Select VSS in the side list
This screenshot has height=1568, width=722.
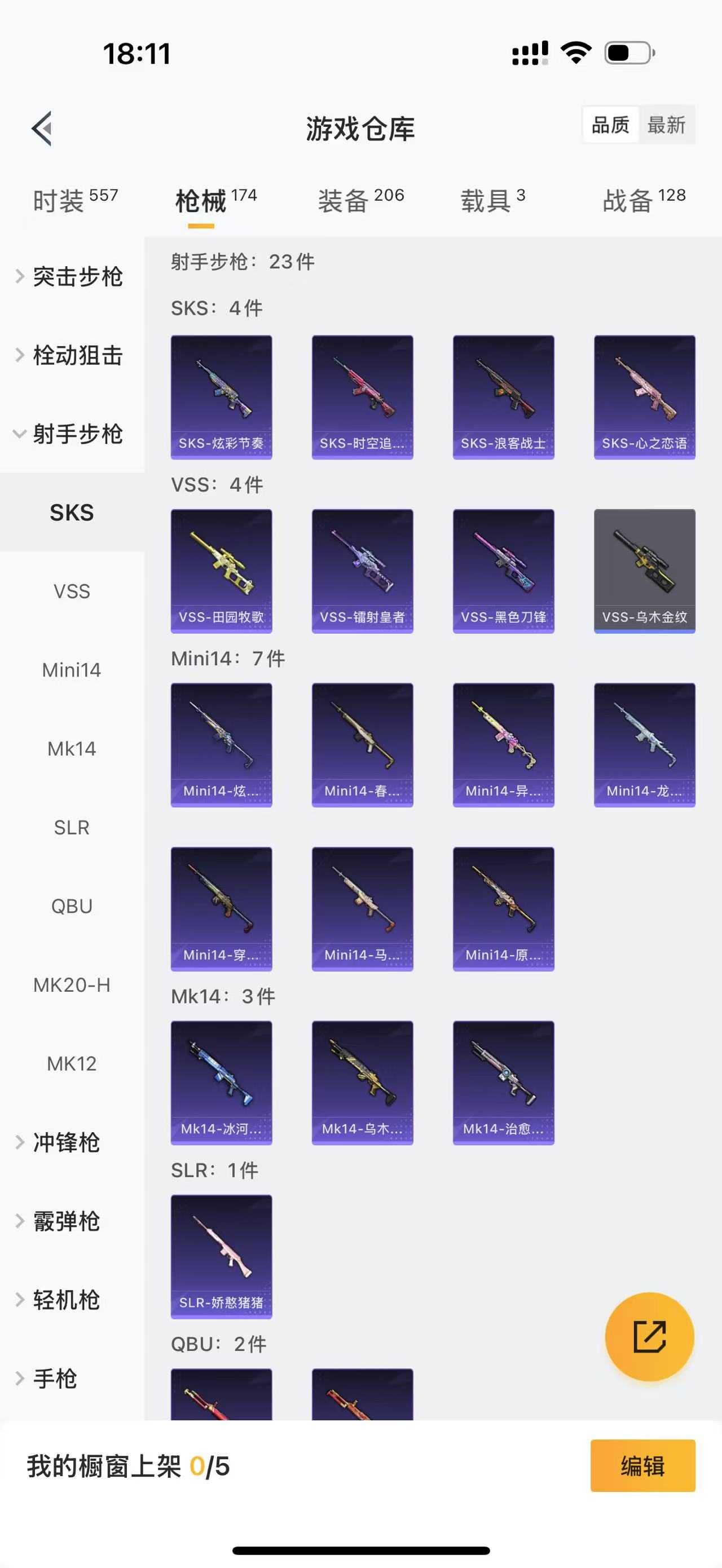[x=72, y=591]
